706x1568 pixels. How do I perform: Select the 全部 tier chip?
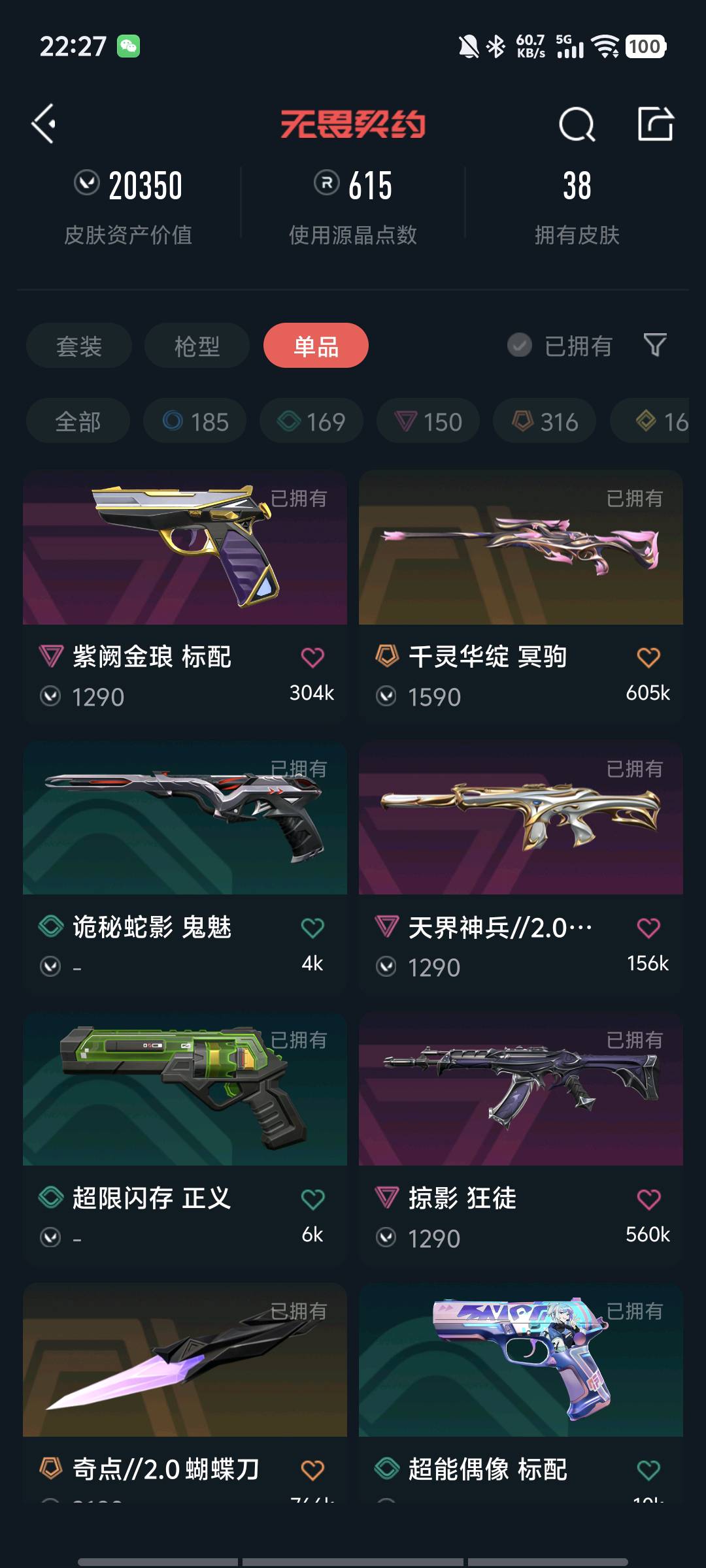tap(78, 421)
